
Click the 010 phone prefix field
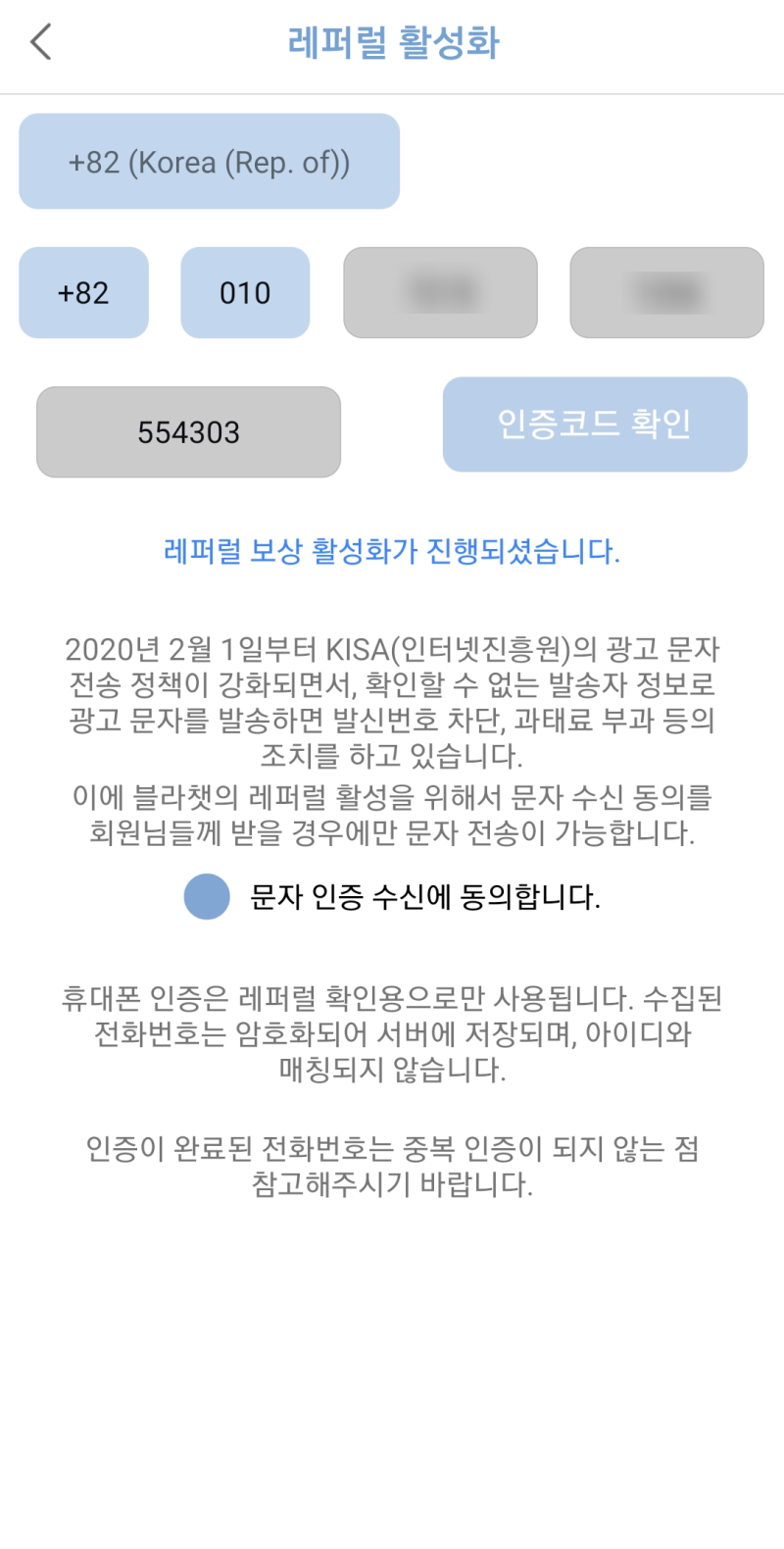(245, 292)
